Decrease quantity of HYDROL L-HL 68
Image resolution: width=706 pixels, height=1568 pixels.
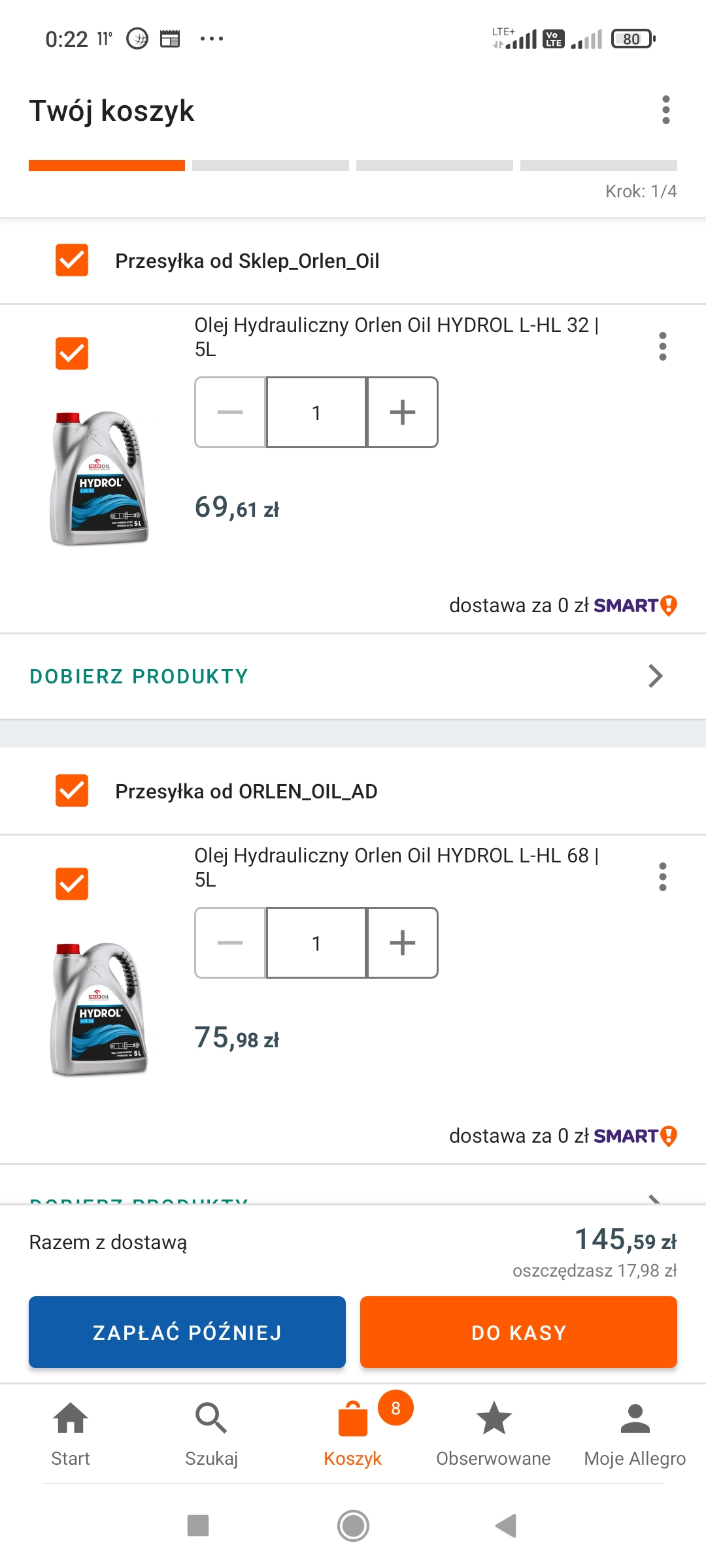click(230, 943)
